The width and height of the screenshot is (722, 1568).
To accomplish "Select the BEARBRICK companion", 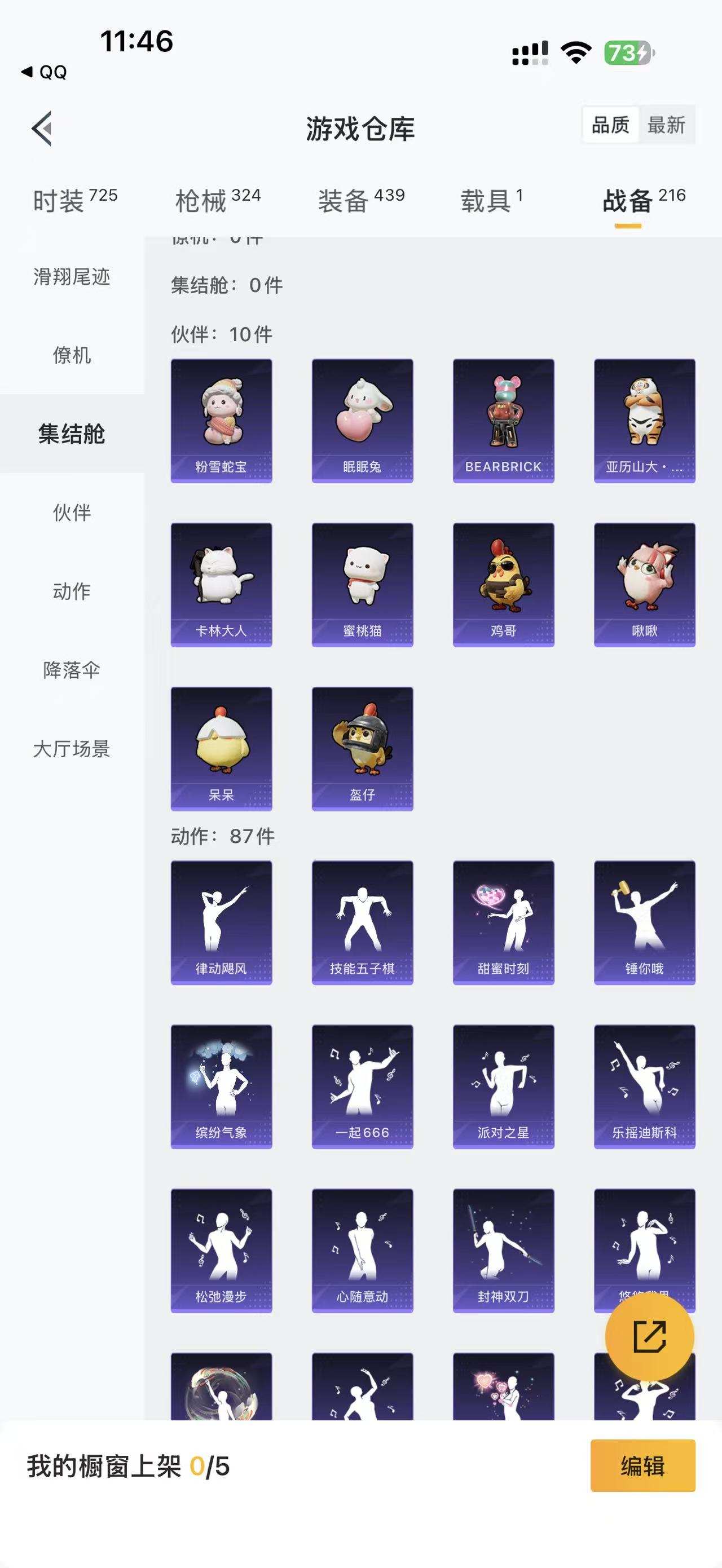I will tap(504, 420).
